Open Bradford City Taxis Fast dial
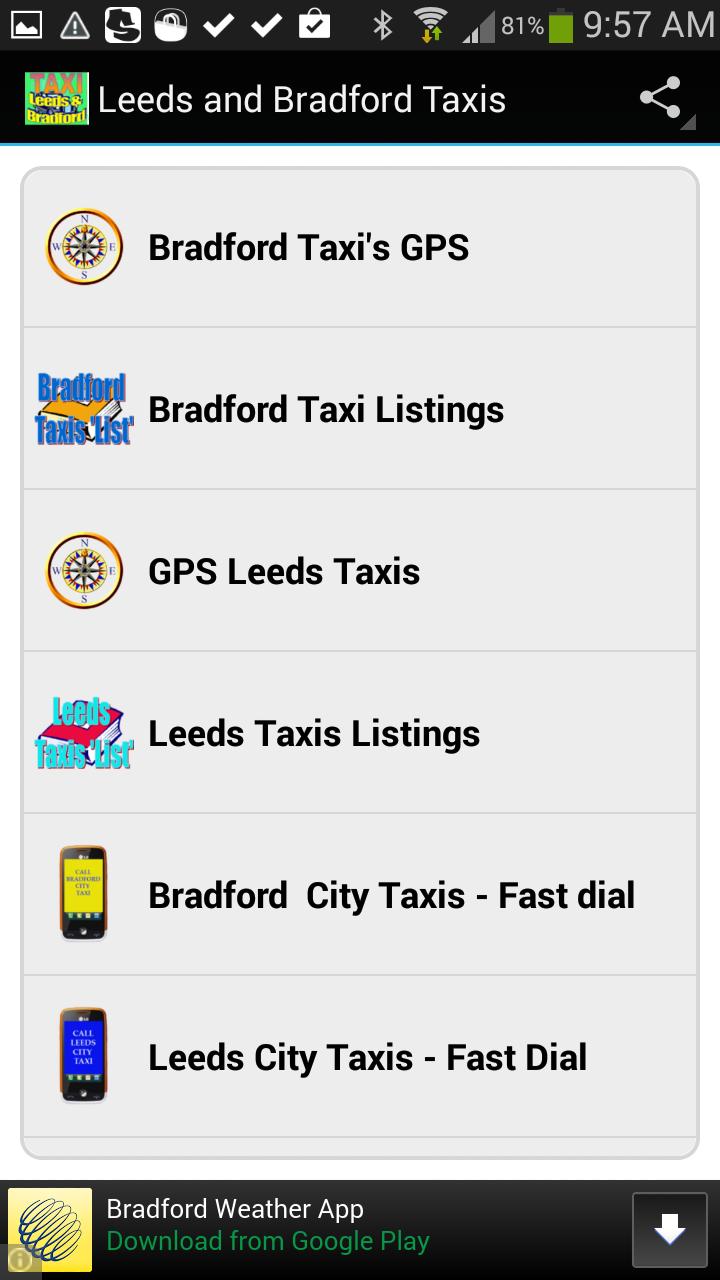Screen dimensions: 720x1280 tap(360, 895)
